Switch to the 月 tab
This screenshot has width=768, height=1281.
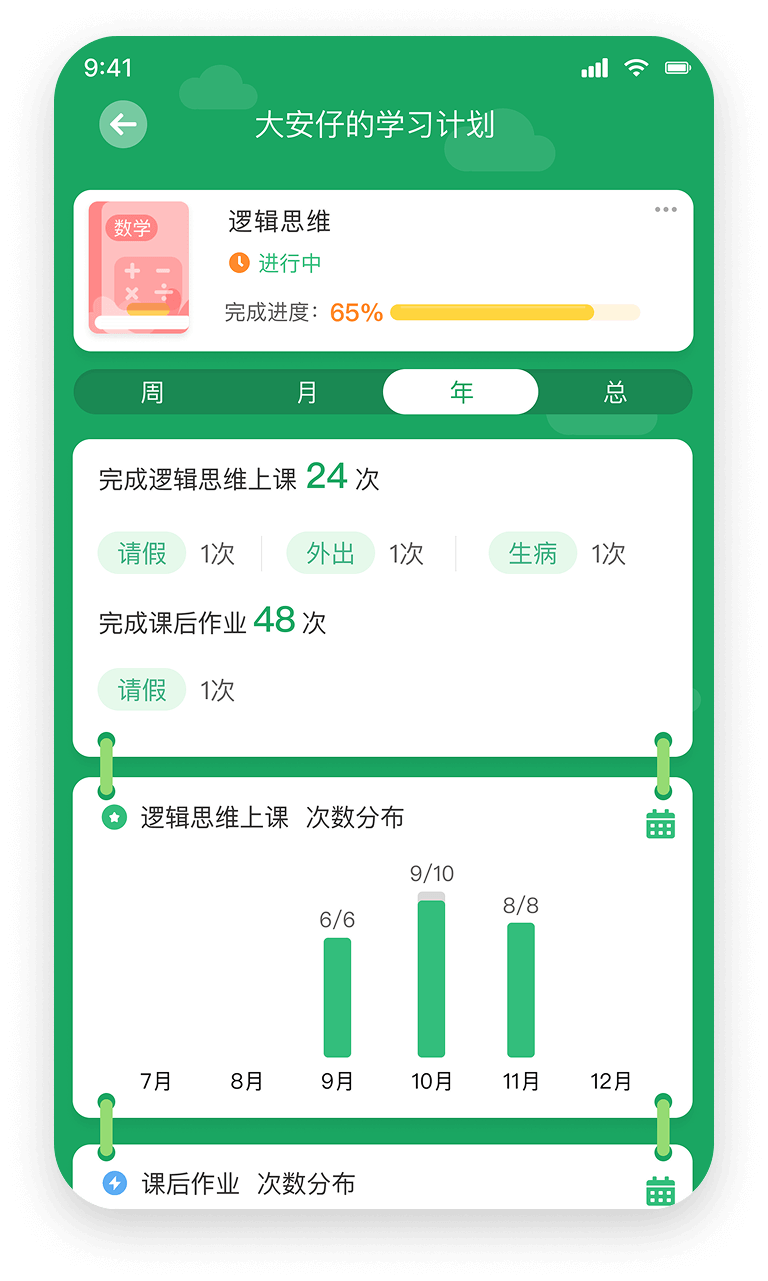(x=307, y=392)
